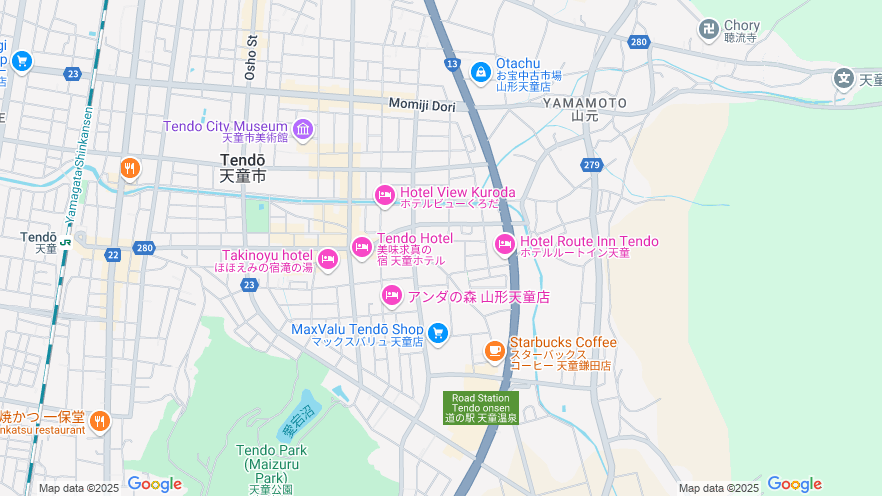Select the MaxValu Tendō Shop pin
Viewport: 882px width, 496px height.
tap(437, 333)
